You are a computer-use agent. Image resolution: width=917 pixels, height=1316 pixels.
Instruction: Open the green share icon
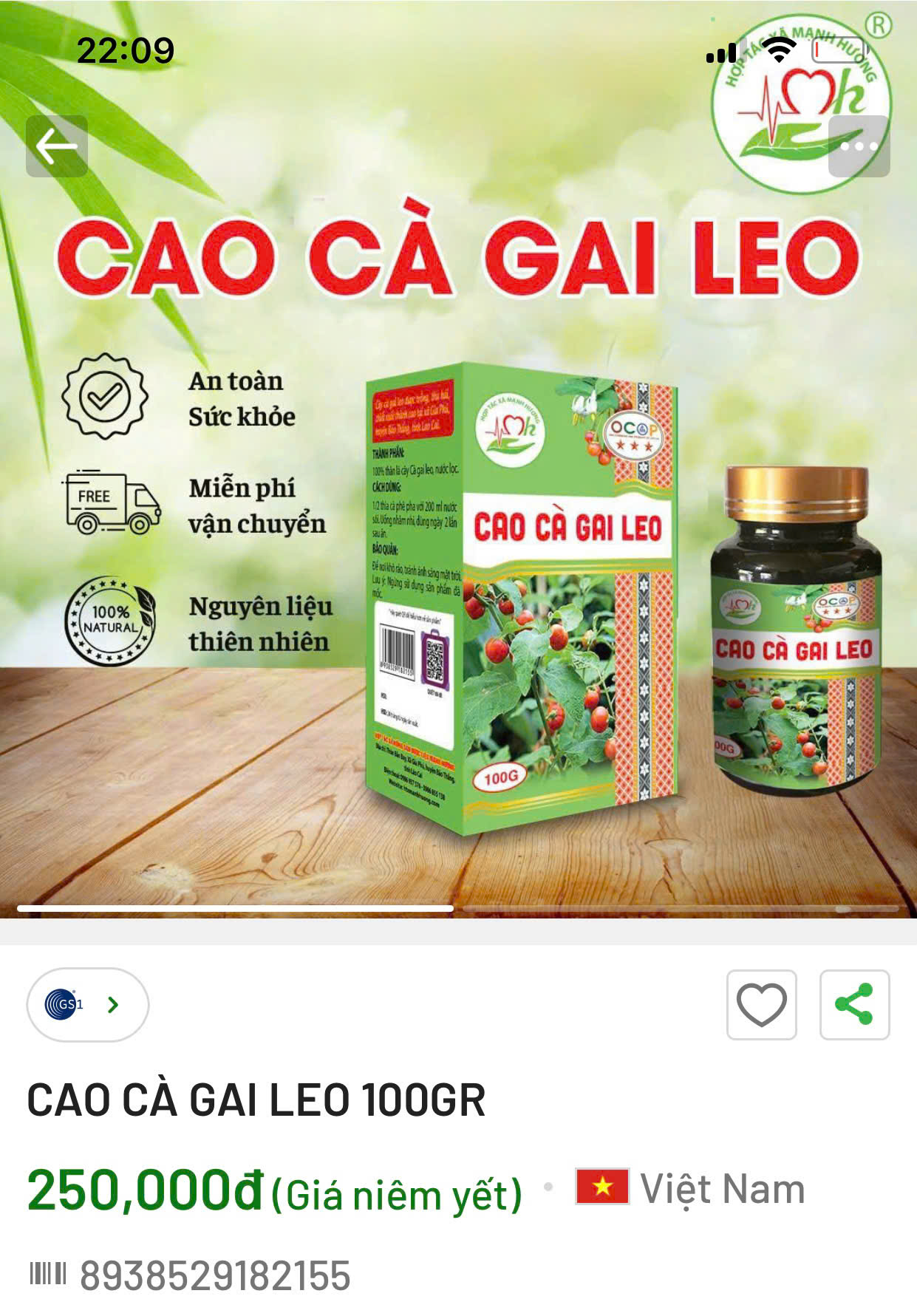click(x=853, y=1003)
